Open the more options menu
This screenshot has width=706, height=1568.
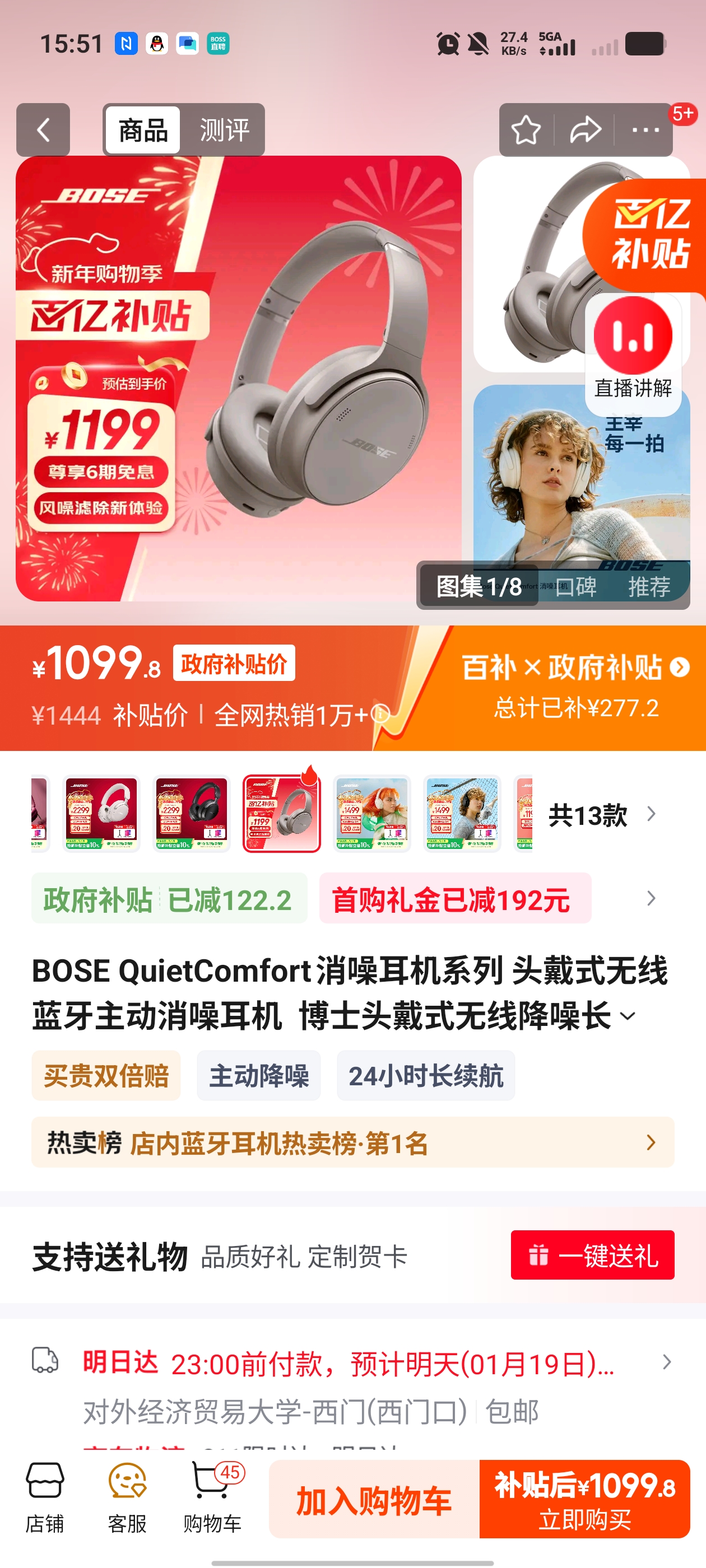[645, 130]
